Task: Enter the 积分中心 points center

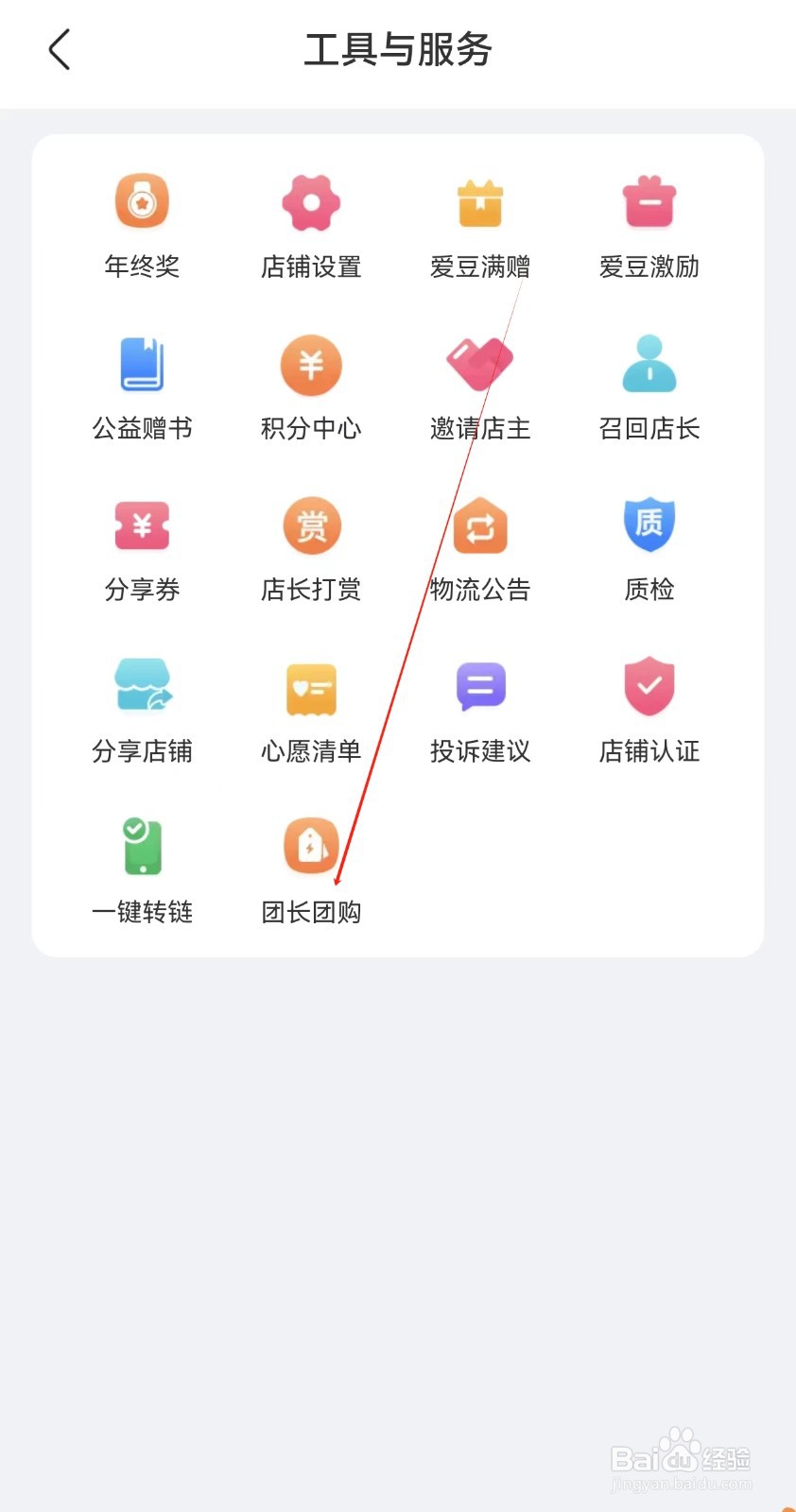Action: point(311,387)
